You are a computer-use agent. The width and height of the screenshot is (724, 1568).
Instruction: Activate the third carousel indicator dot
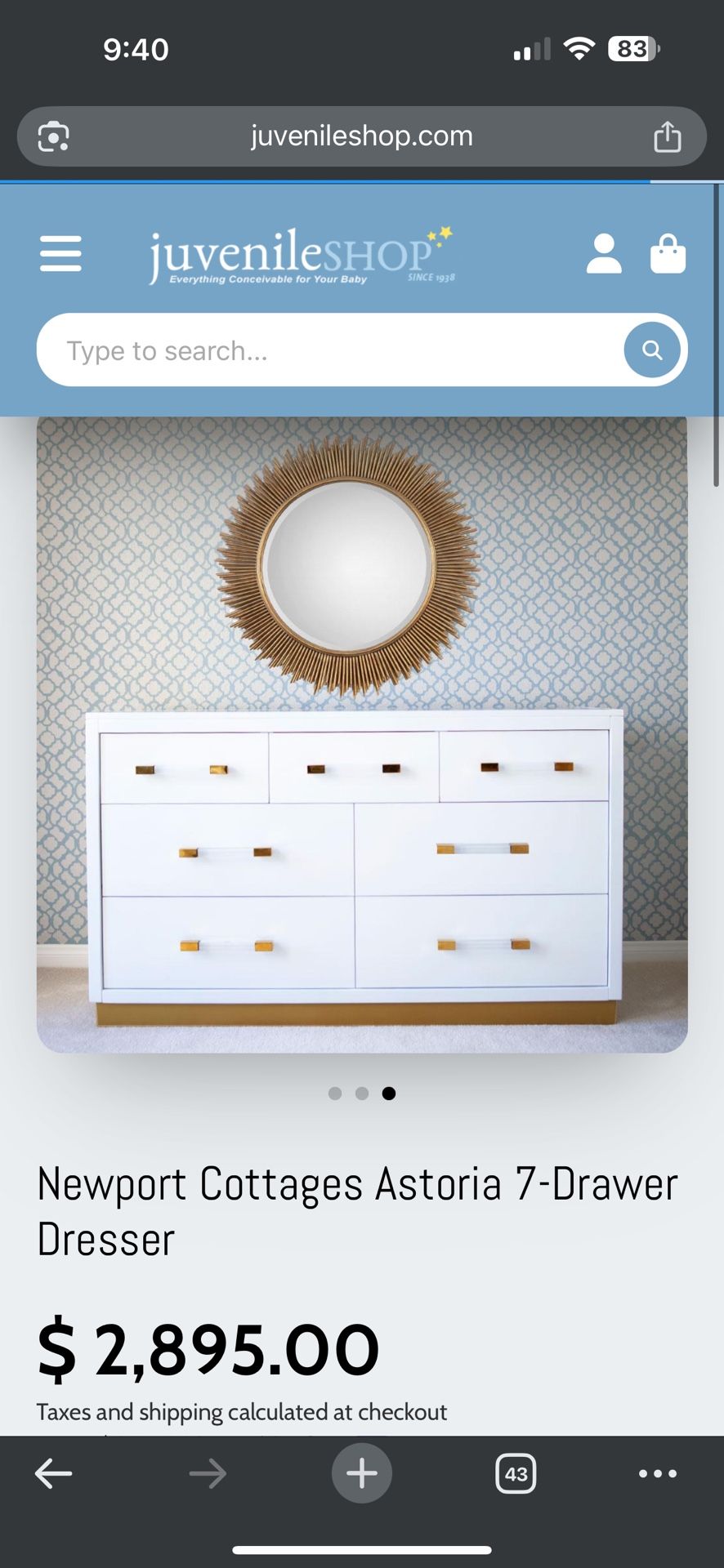(x=390, y=1093)
